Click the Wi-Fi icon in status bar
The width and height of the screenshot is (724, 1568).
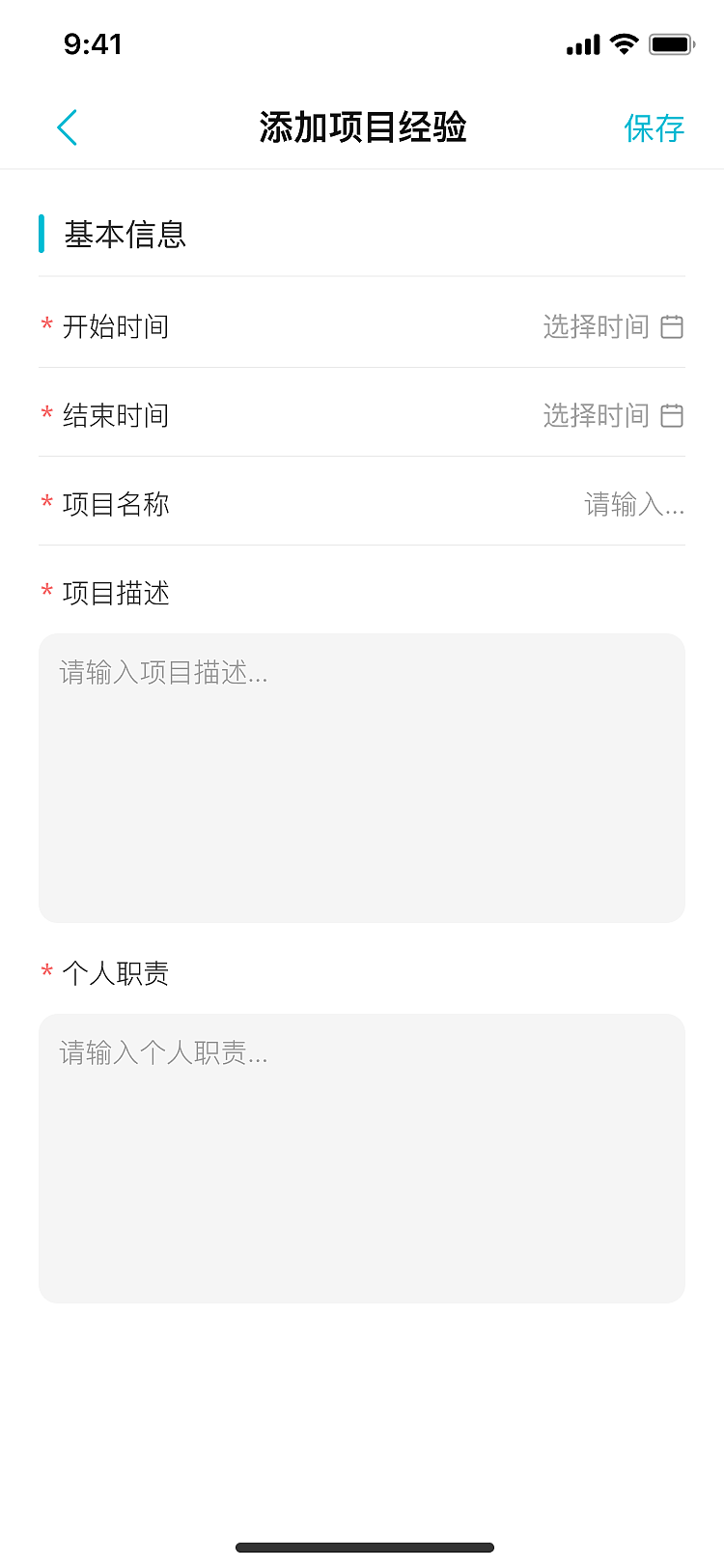click(623, 42)
